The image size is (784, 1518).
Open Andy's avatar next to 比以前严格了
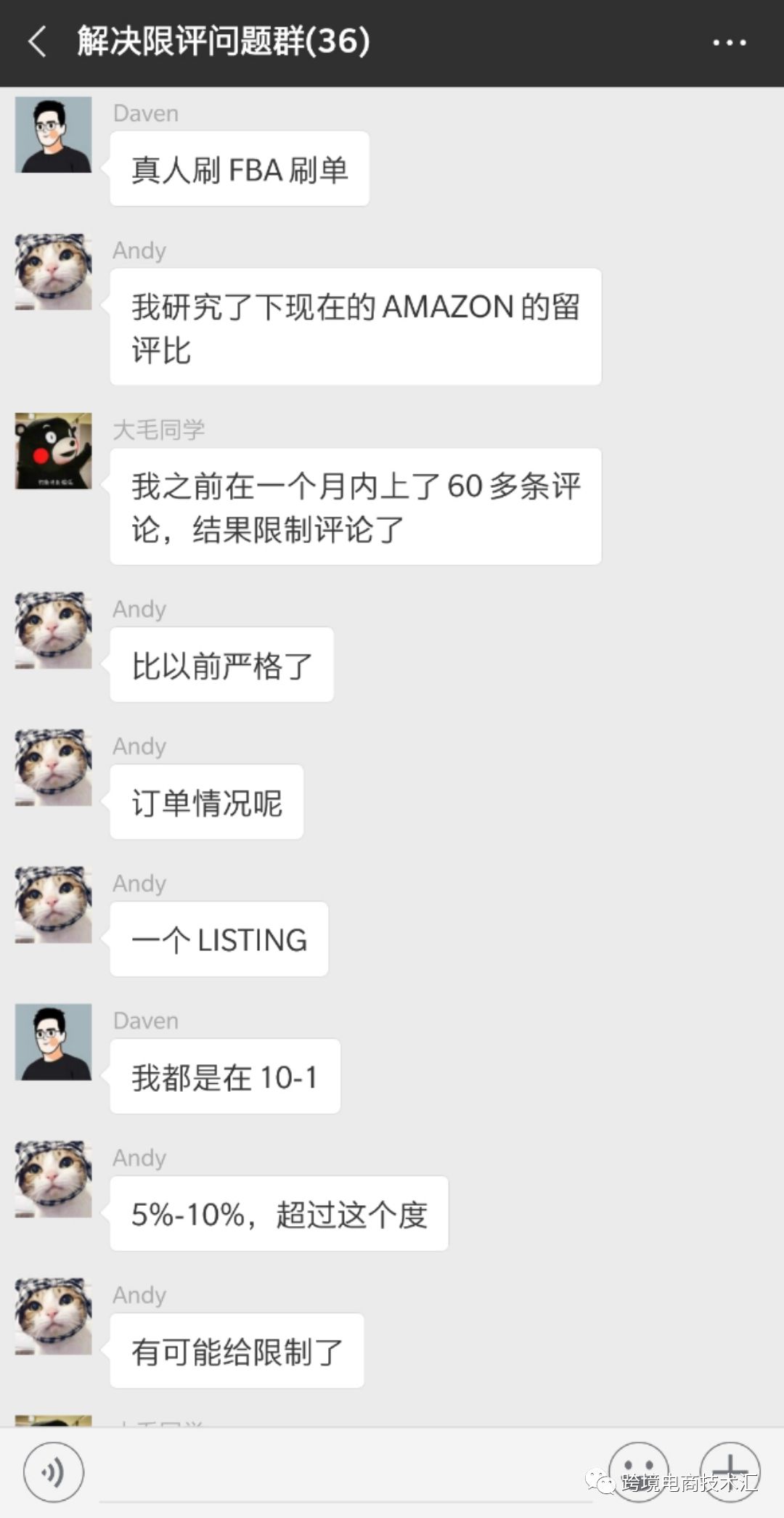(54, 630)
